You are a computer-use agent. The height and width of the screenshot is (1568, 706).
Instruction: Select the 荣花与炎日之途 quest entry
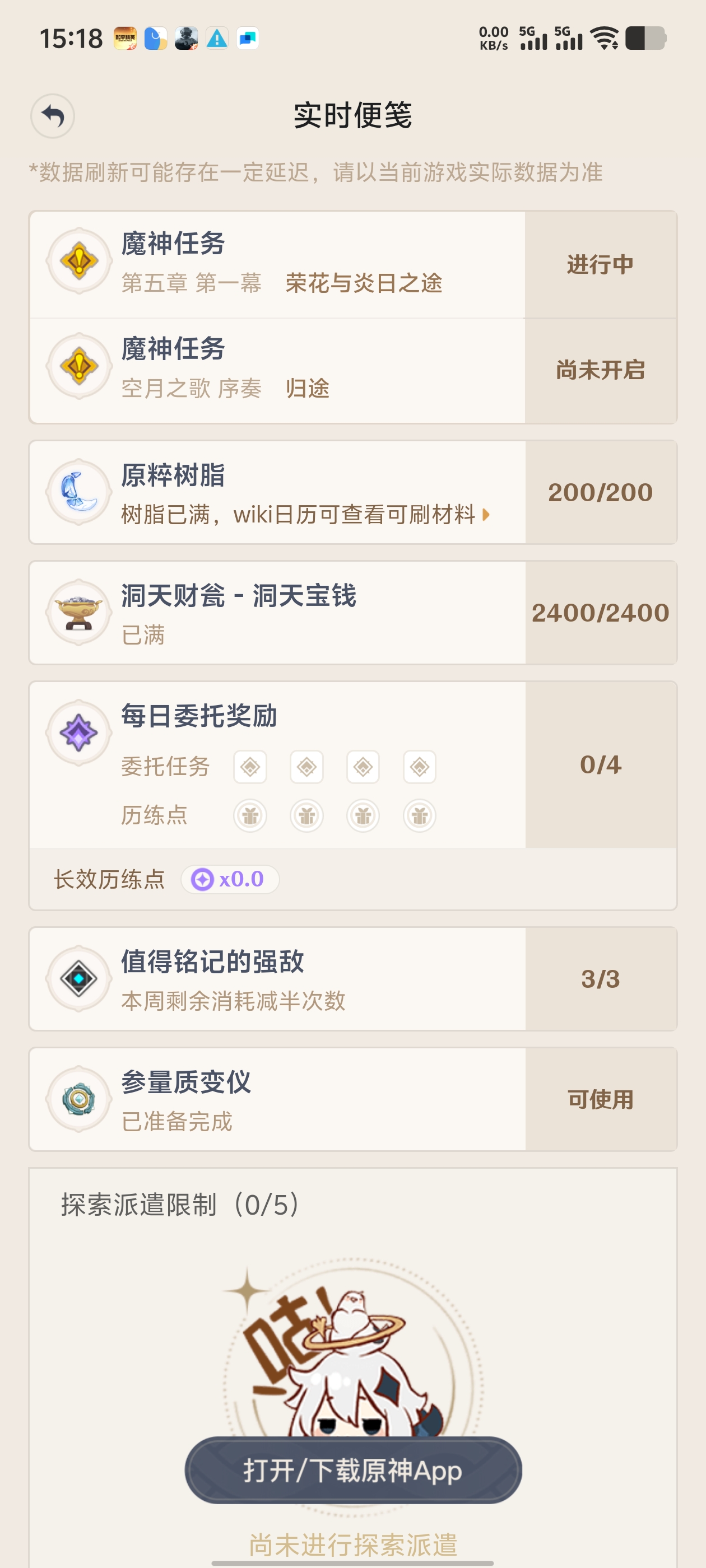tap(364, 283)
